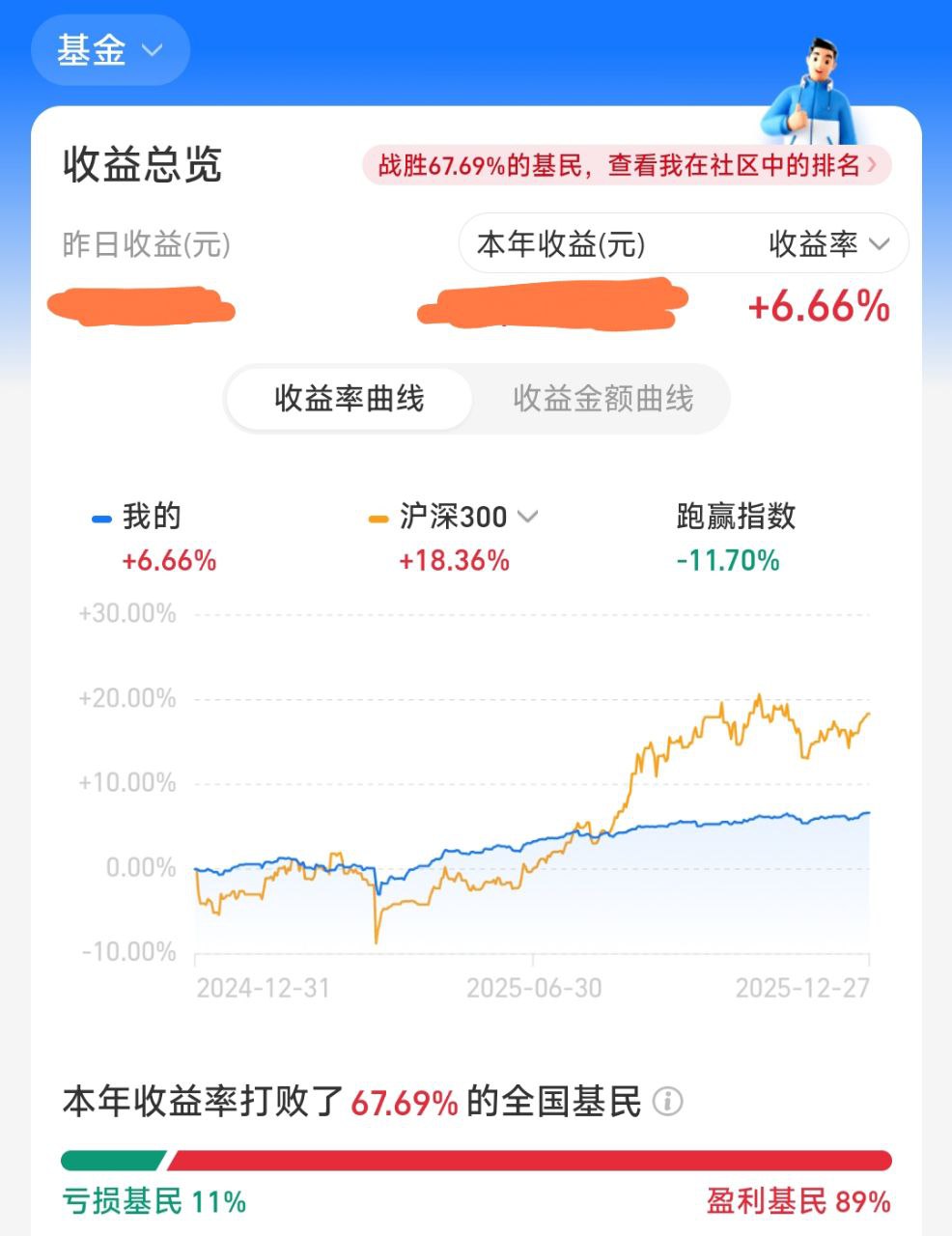This screenshot has width=952, height=1236.
Task: Switch to the 收益金额曲线 tab
Action: point(602,399)
